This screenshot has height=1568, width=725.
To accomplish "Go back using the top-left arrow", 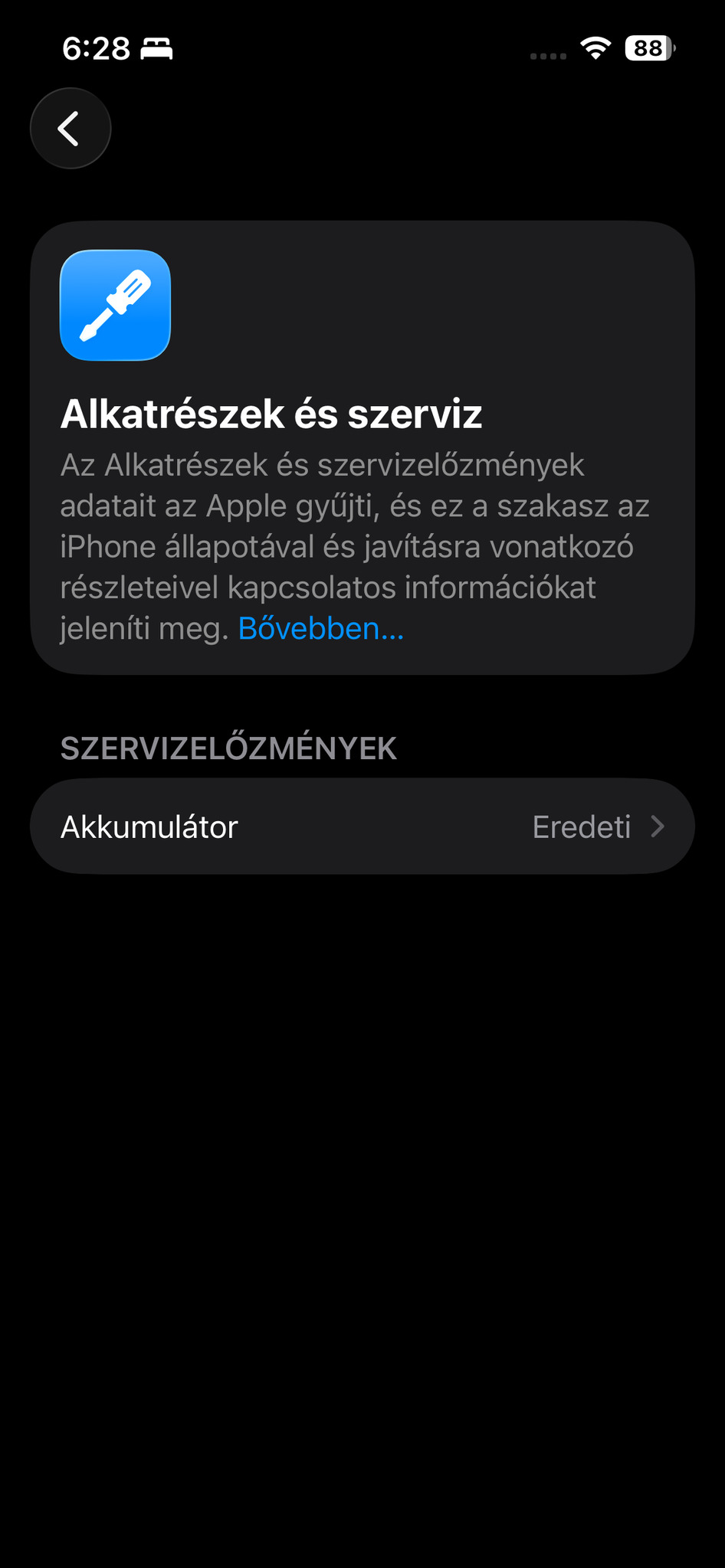I will [x=71, y=129].
